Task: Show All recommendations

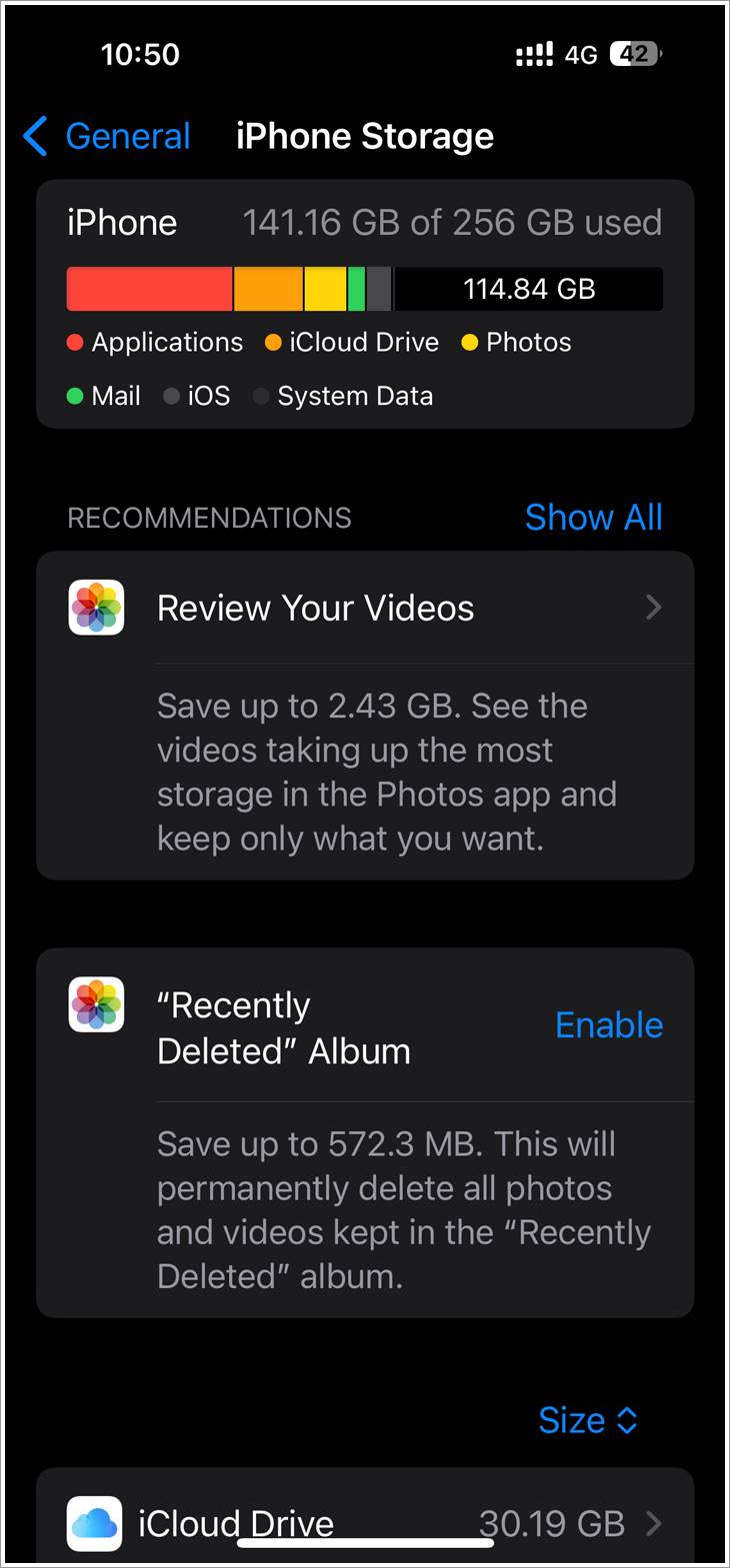Action: click(594, 517)
